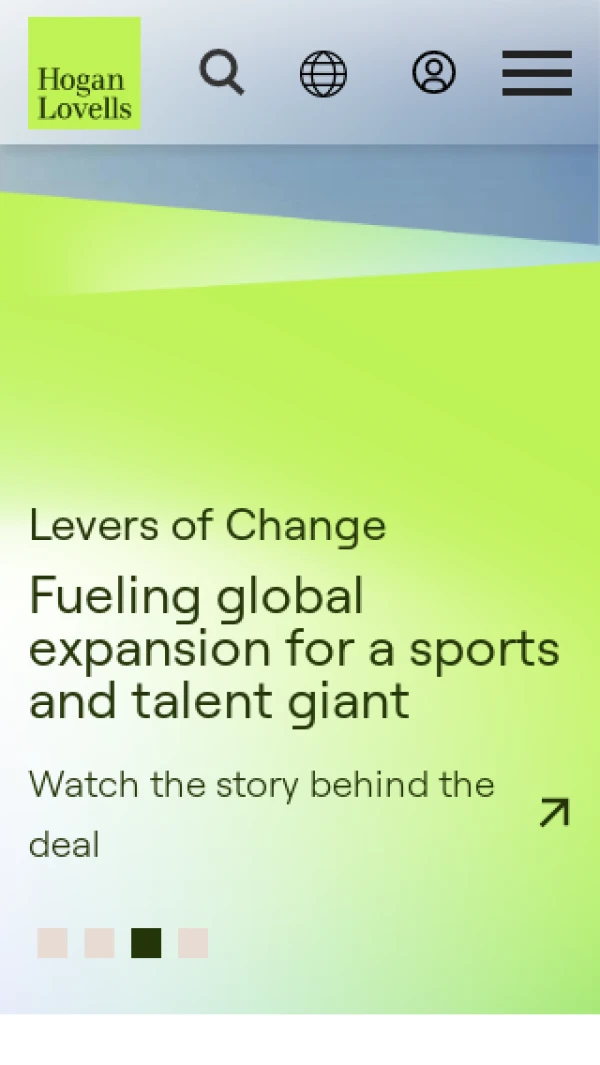Viewport: 600px width, 1065px height.
Task: Select the first carousel slide indicator
Action: point(52,943)
